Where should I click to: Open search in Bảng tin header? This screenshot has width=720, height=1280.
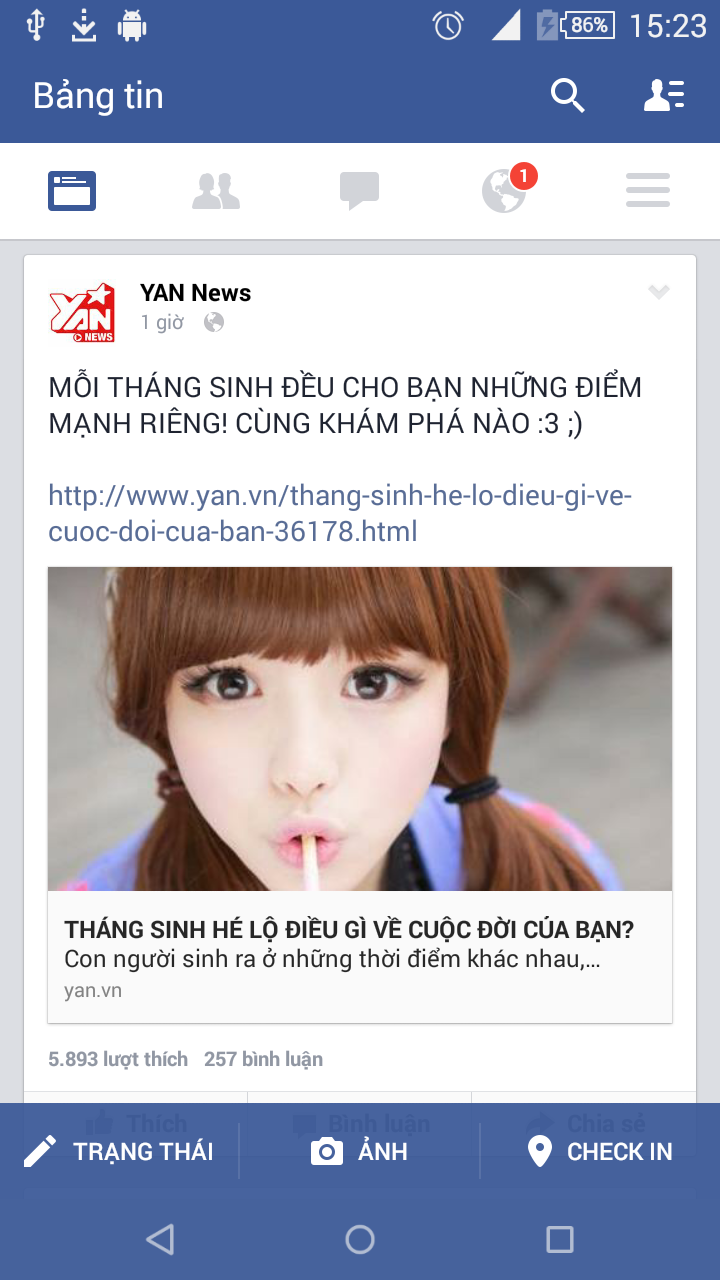(567, 96)
